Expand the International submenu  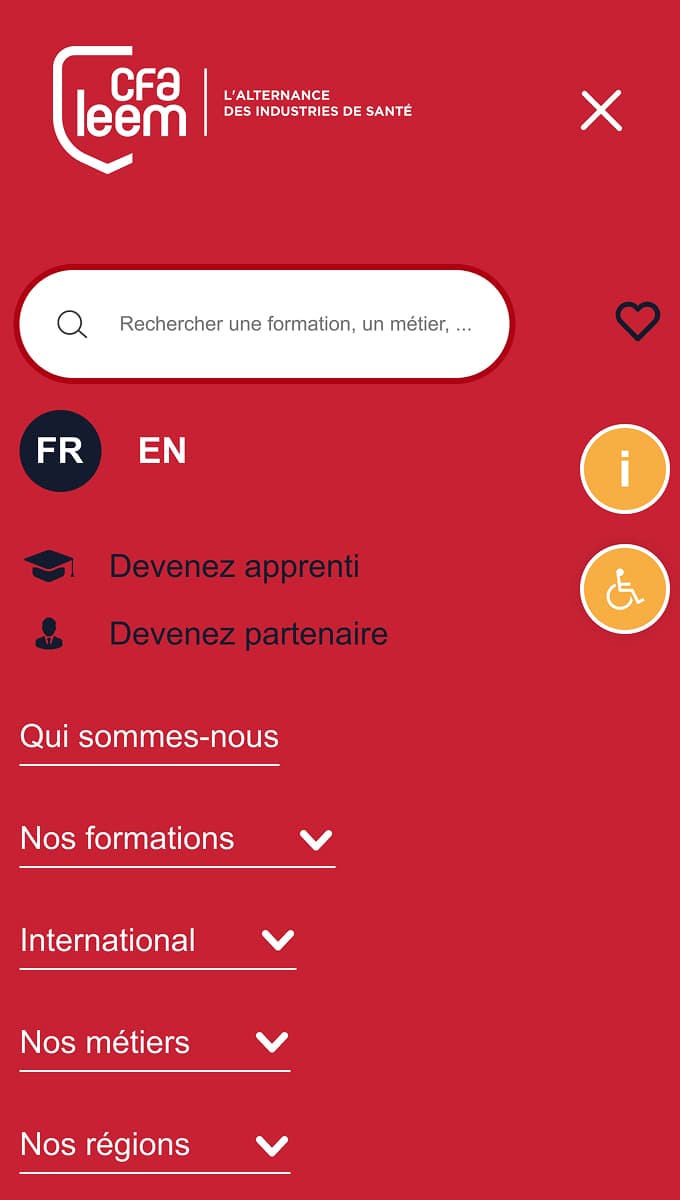coord(277,940)
